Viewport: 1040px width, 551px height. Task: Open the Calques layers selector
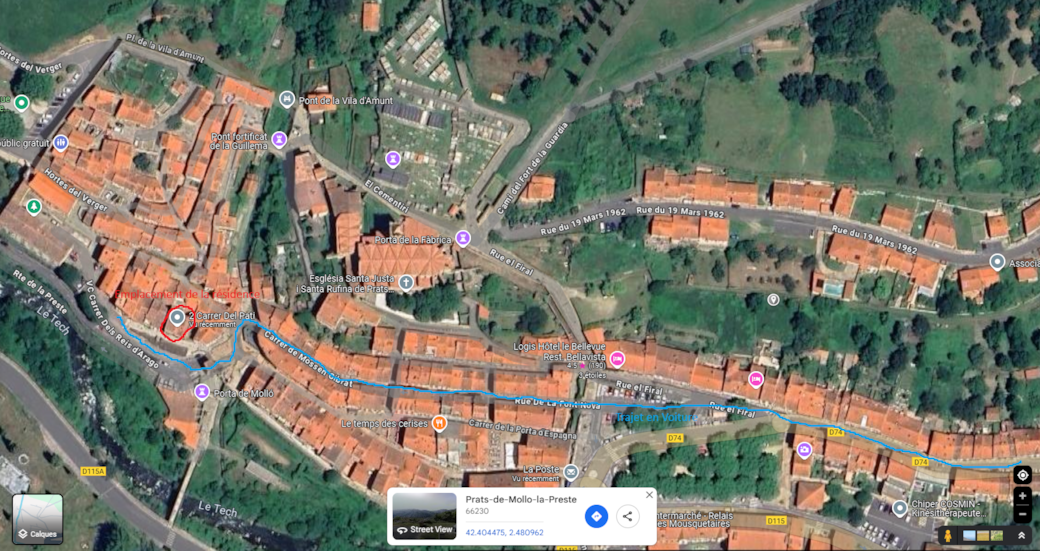tap(38, 518)
